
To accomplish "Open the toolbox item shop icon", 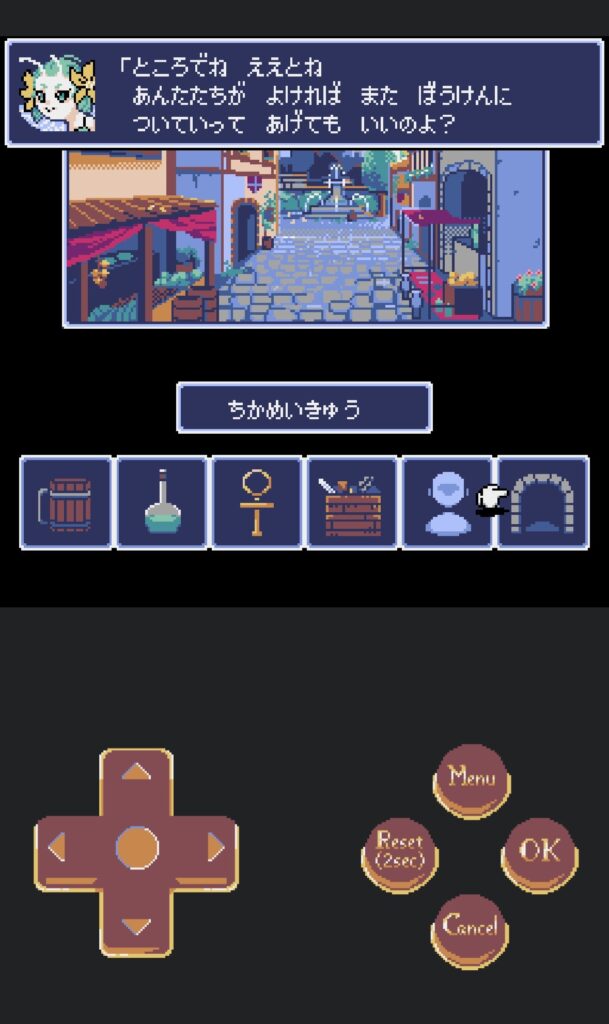I will (352, 503).
